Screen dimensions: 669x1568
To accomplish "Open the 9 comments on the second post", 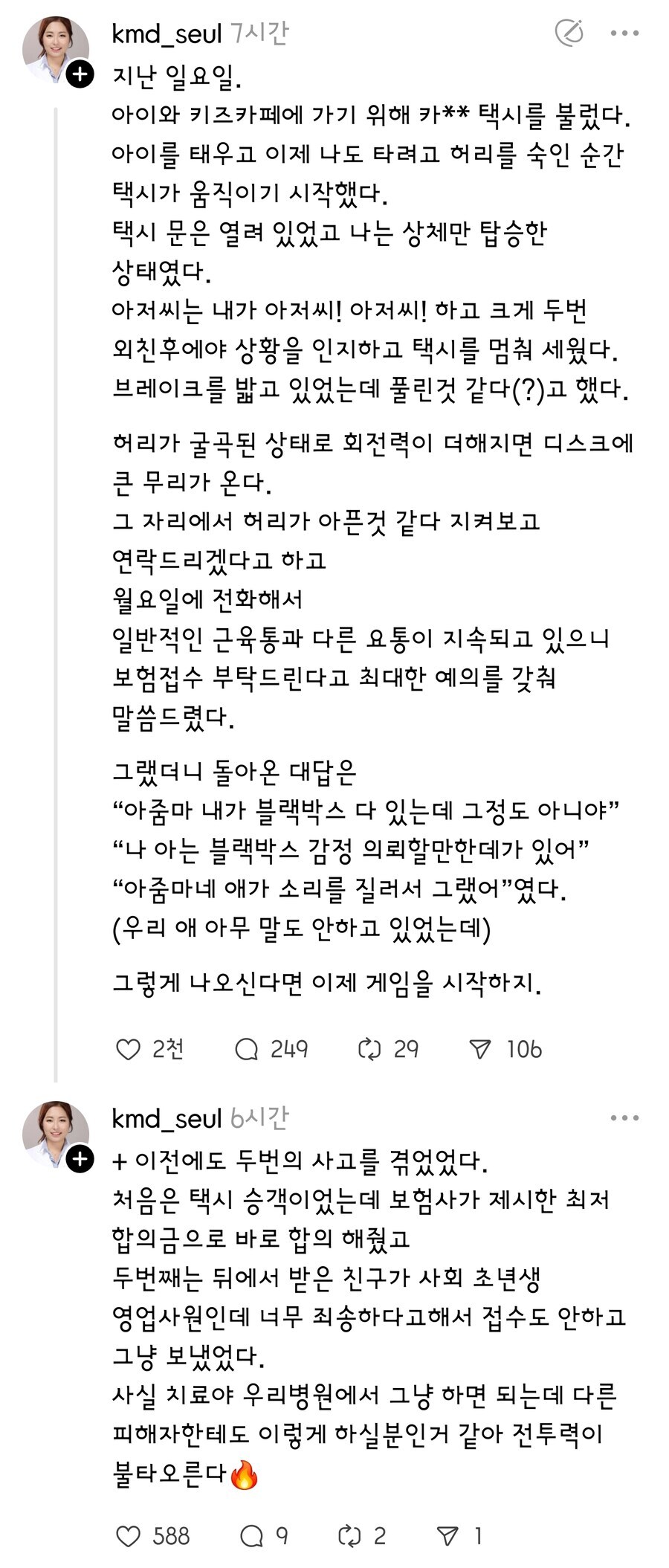I will click(252, 1536).
